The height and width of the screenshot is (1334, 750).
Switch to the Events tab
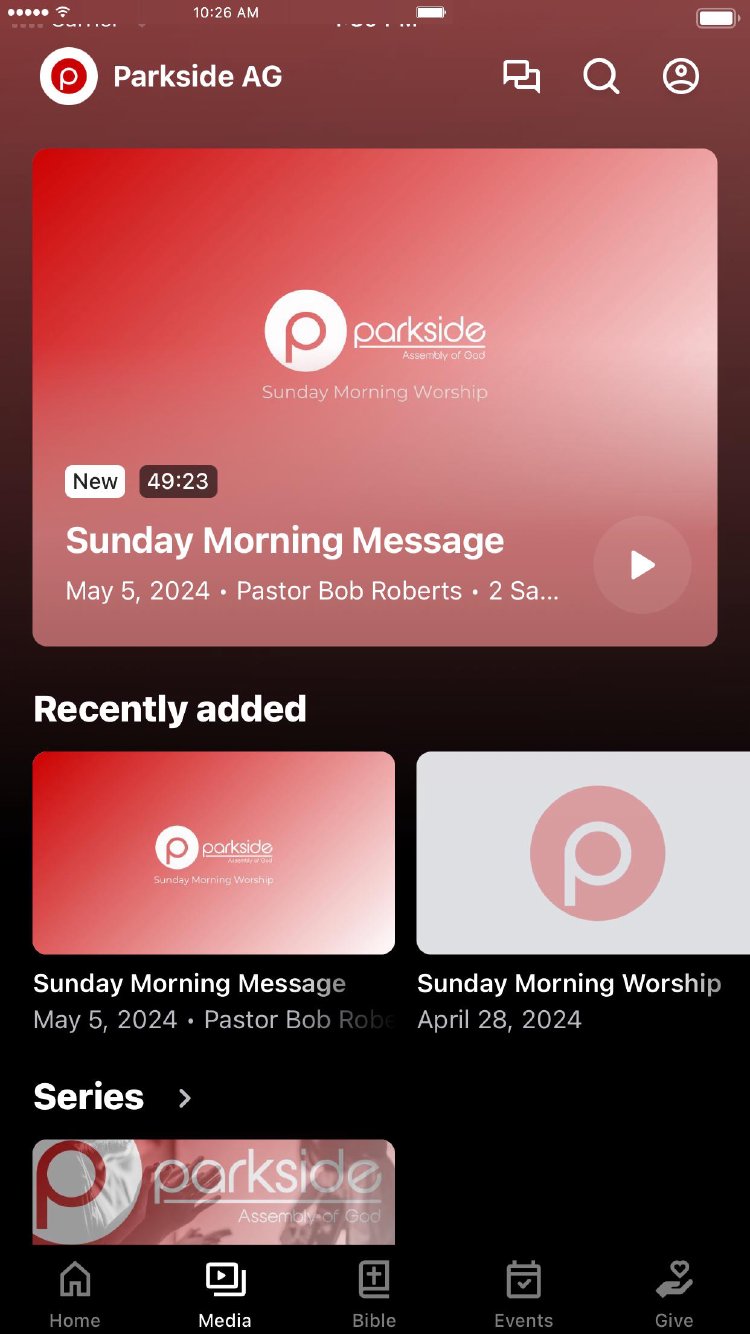tap(523, 1293)
